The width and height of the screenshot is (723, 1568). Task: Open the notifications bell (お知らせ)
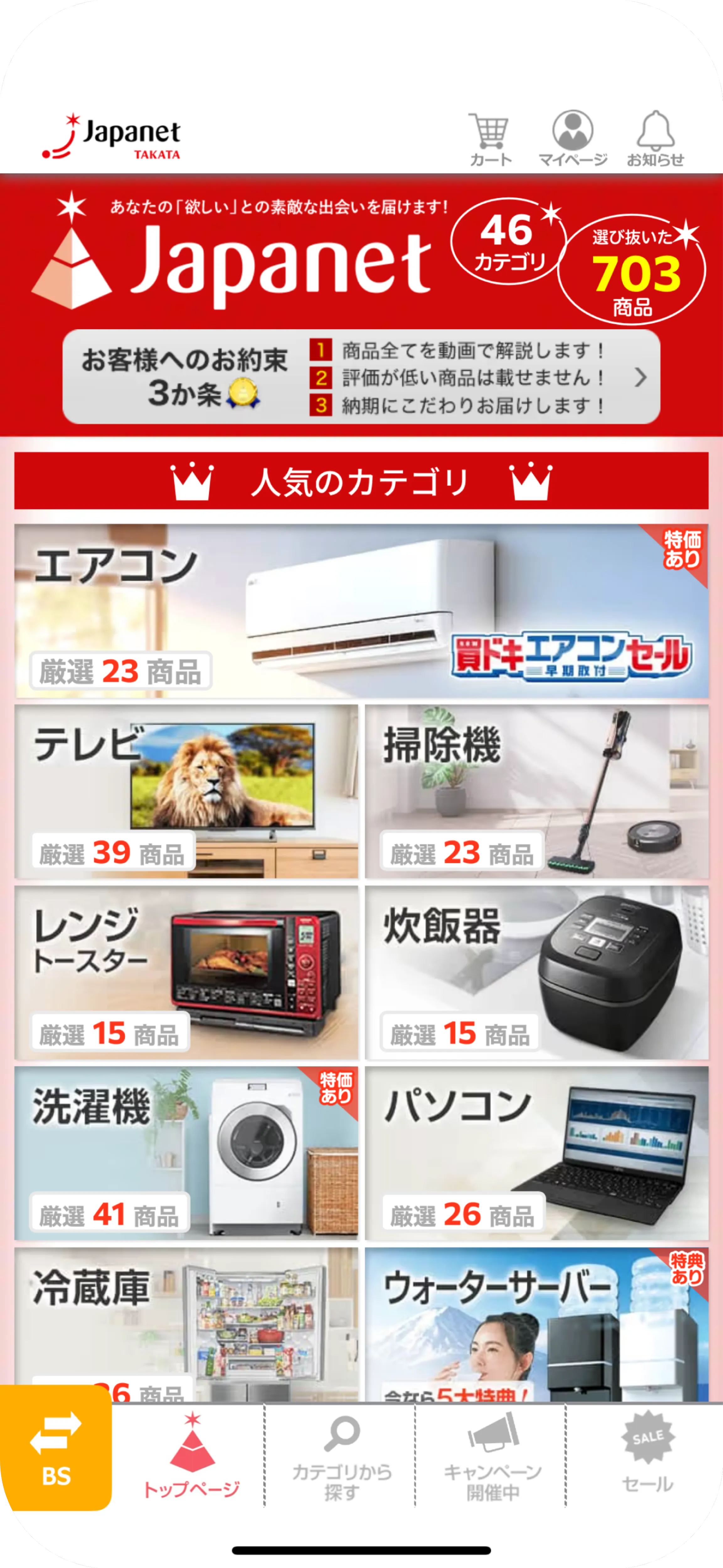coord(656,139)
